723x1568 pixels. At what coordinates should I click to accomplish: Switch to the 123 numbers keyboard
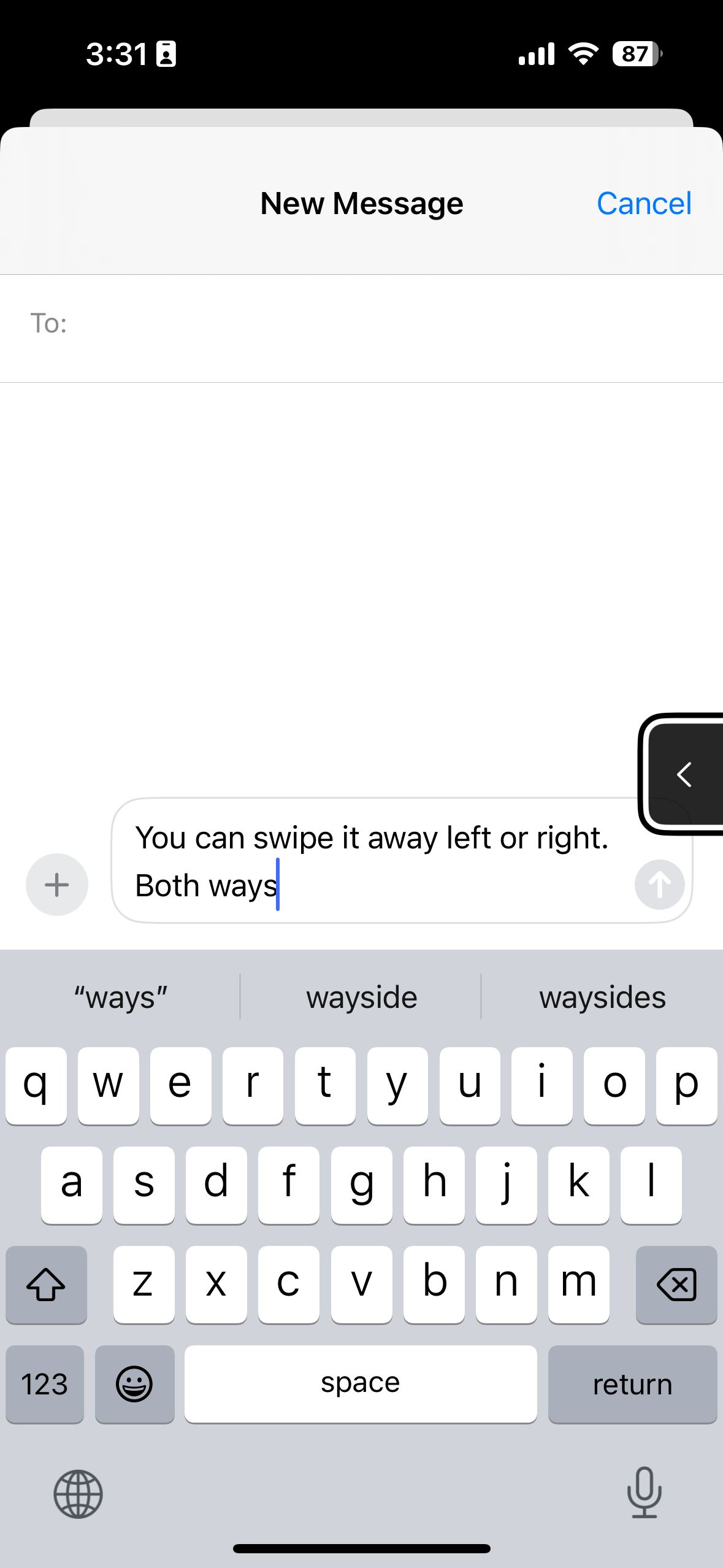(x=45, y=1384)
